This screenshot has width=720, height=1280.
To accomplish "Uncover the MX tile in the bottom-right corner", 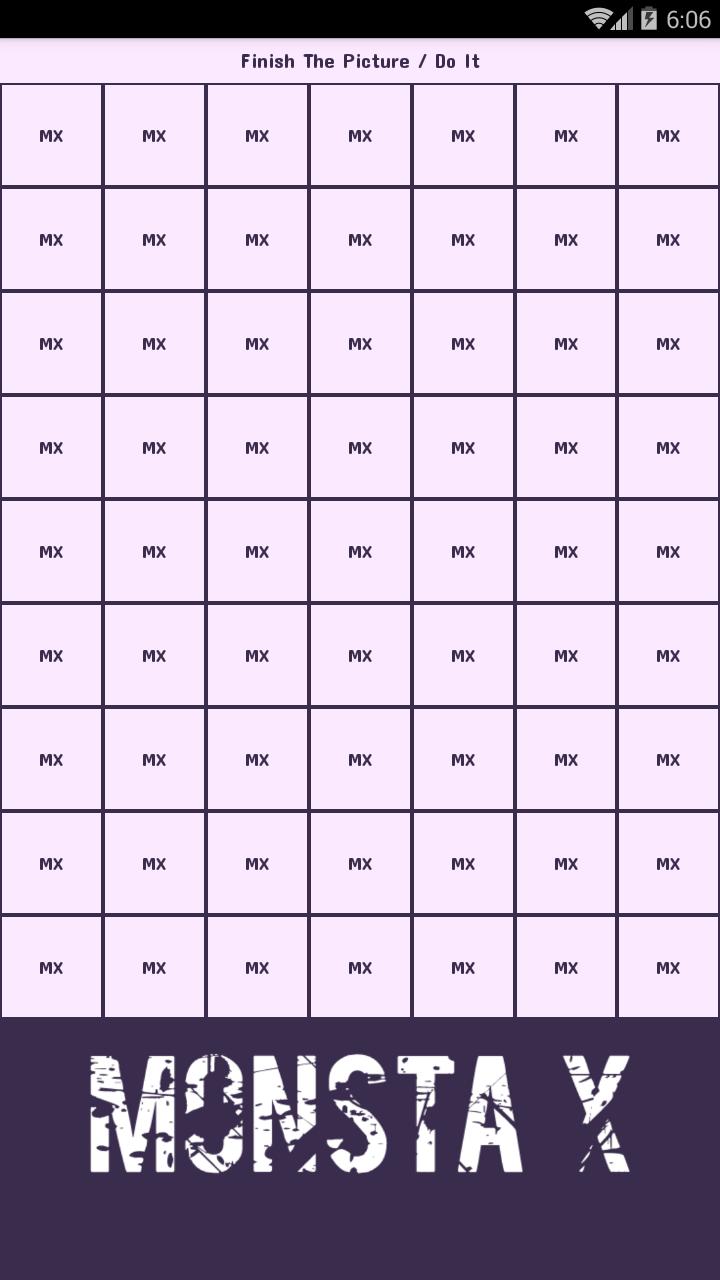I will 668,967.
